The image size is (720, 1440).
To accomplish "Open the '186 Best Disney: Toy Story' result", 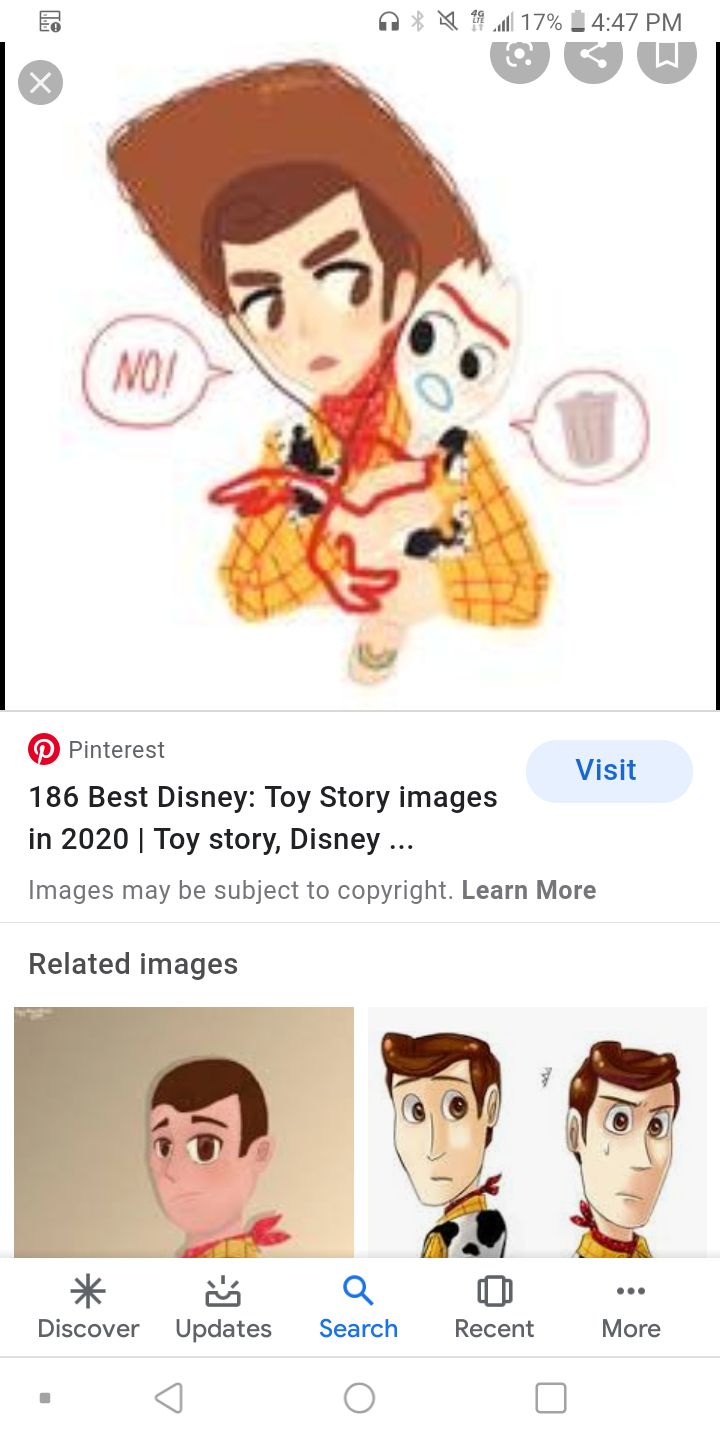I will tap(262, 817).
